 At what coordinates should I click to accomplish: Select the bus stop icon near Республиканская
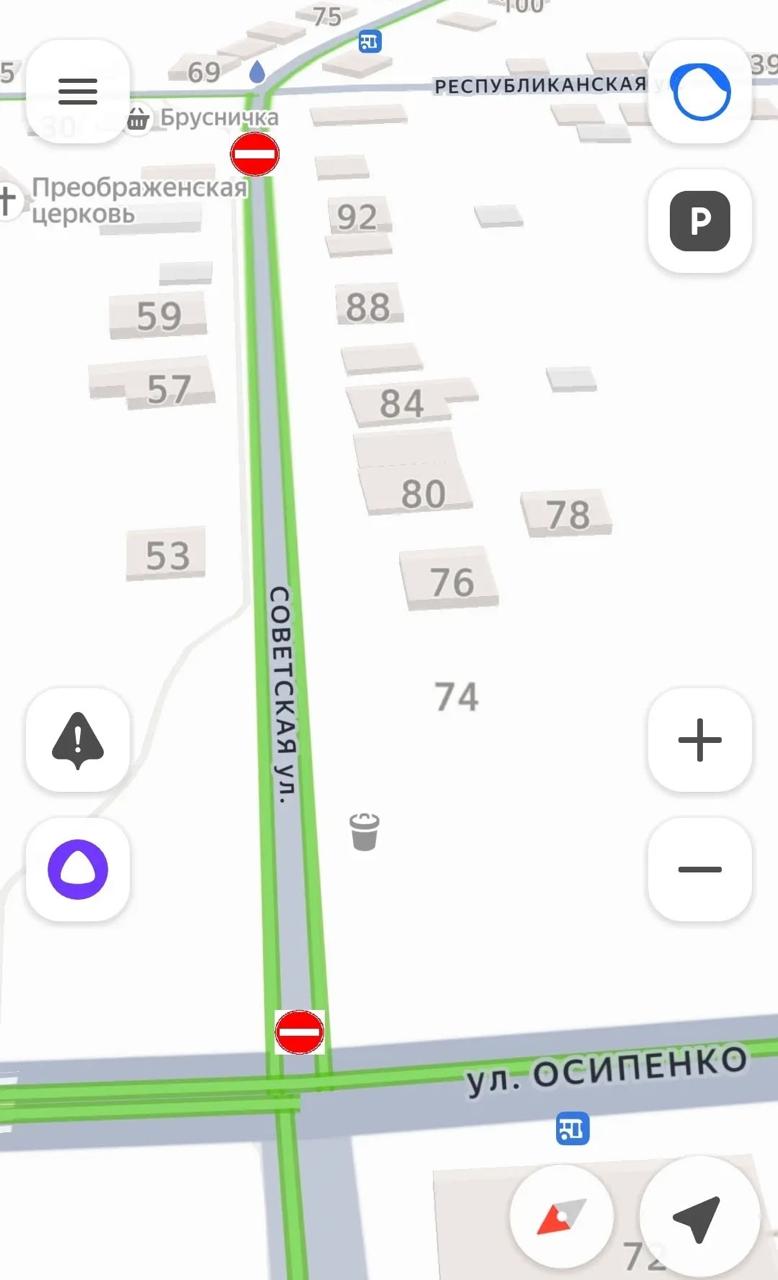(x=369, y=40)
